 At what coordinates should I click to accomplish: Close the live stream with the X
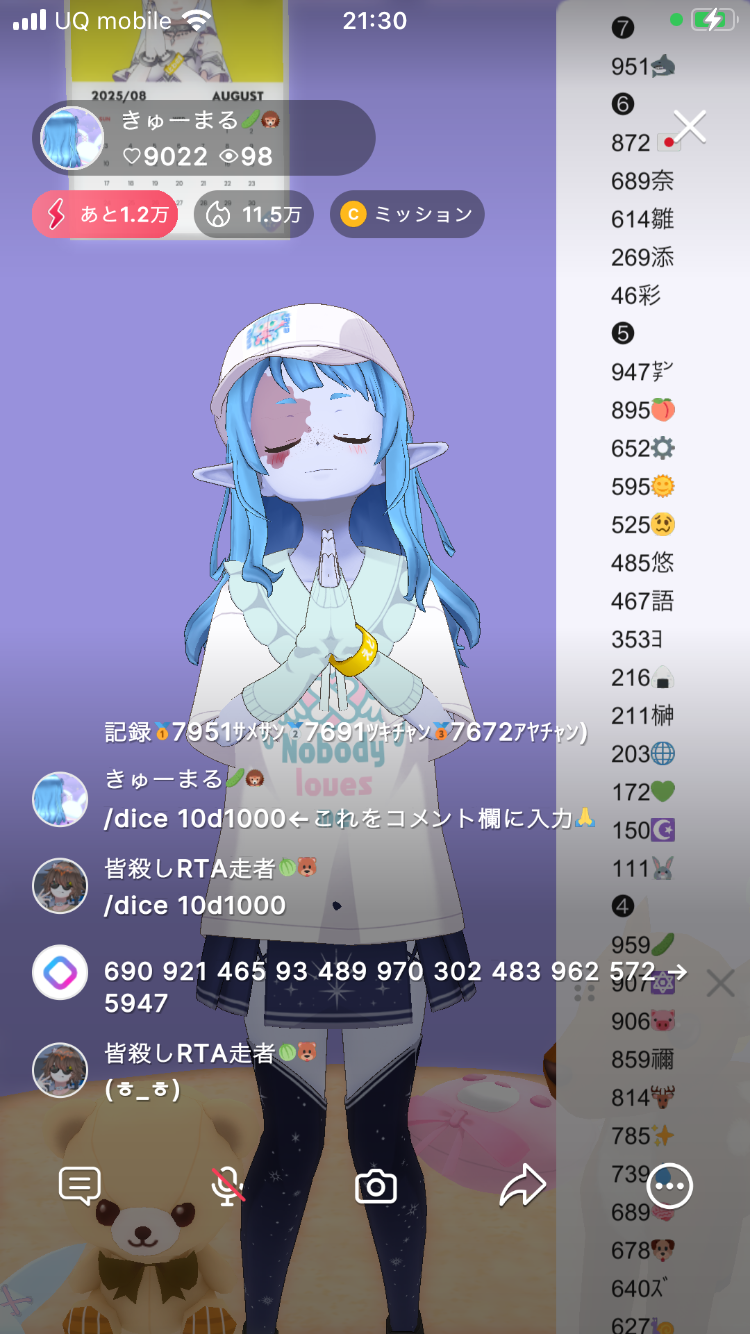pyautogui.click(x=690, y=127)
